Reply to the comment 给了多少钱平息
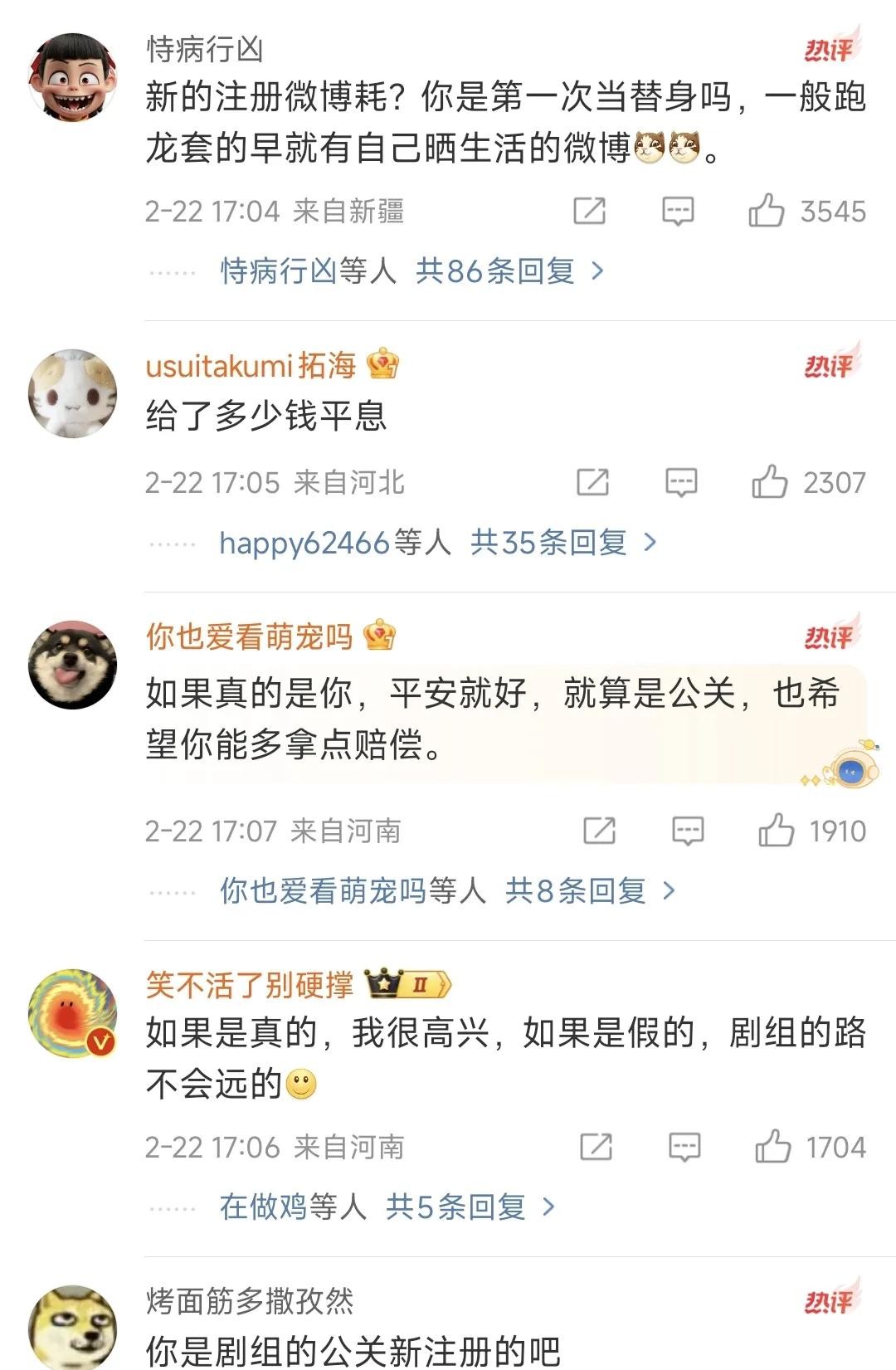This screenshot has height=1370, width=896. 681,482
